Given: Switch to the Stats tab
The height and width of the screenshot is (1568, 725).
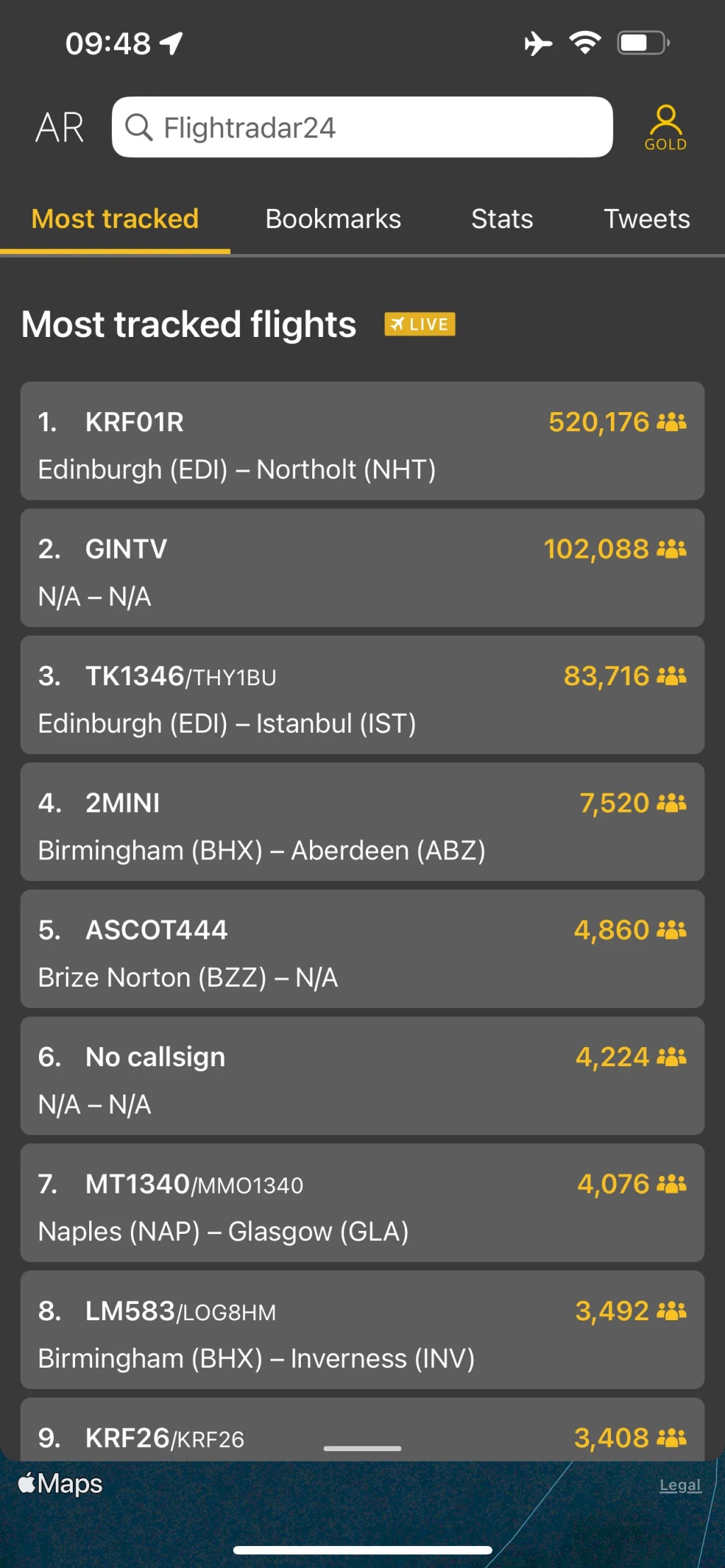Looking at the screenshot, I should point(502,219).
